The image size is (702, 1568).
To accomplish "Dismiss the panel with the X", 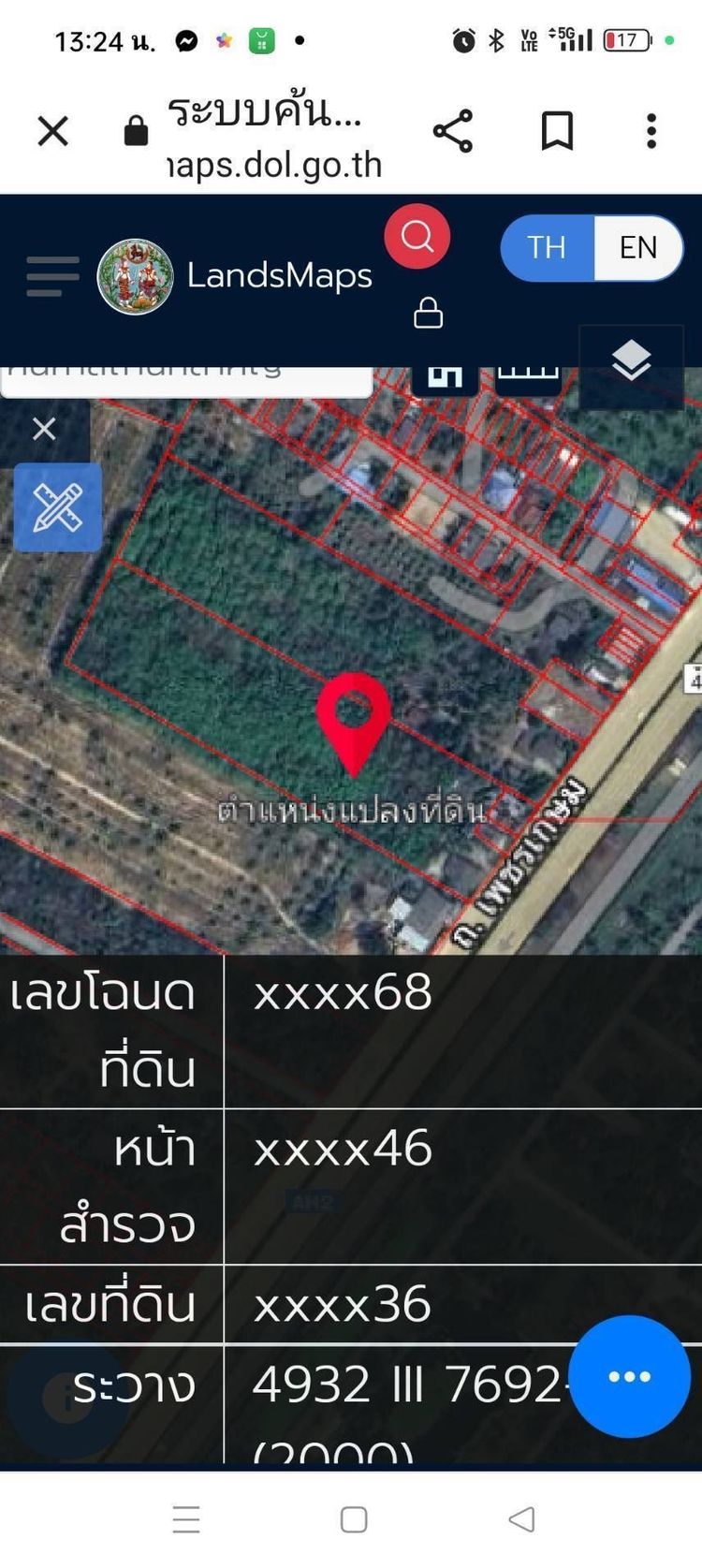I will tap(44, 429).
